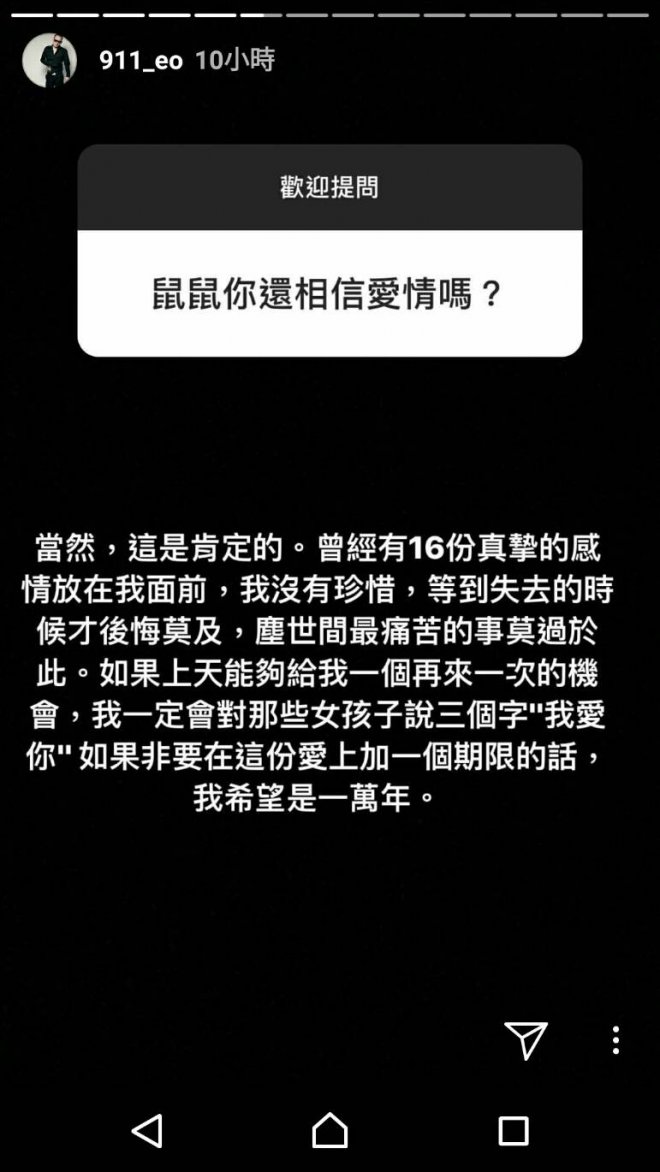660x1172 pixels.
Task: Open the 911_eo username link
Action: [x=141, y=60]
